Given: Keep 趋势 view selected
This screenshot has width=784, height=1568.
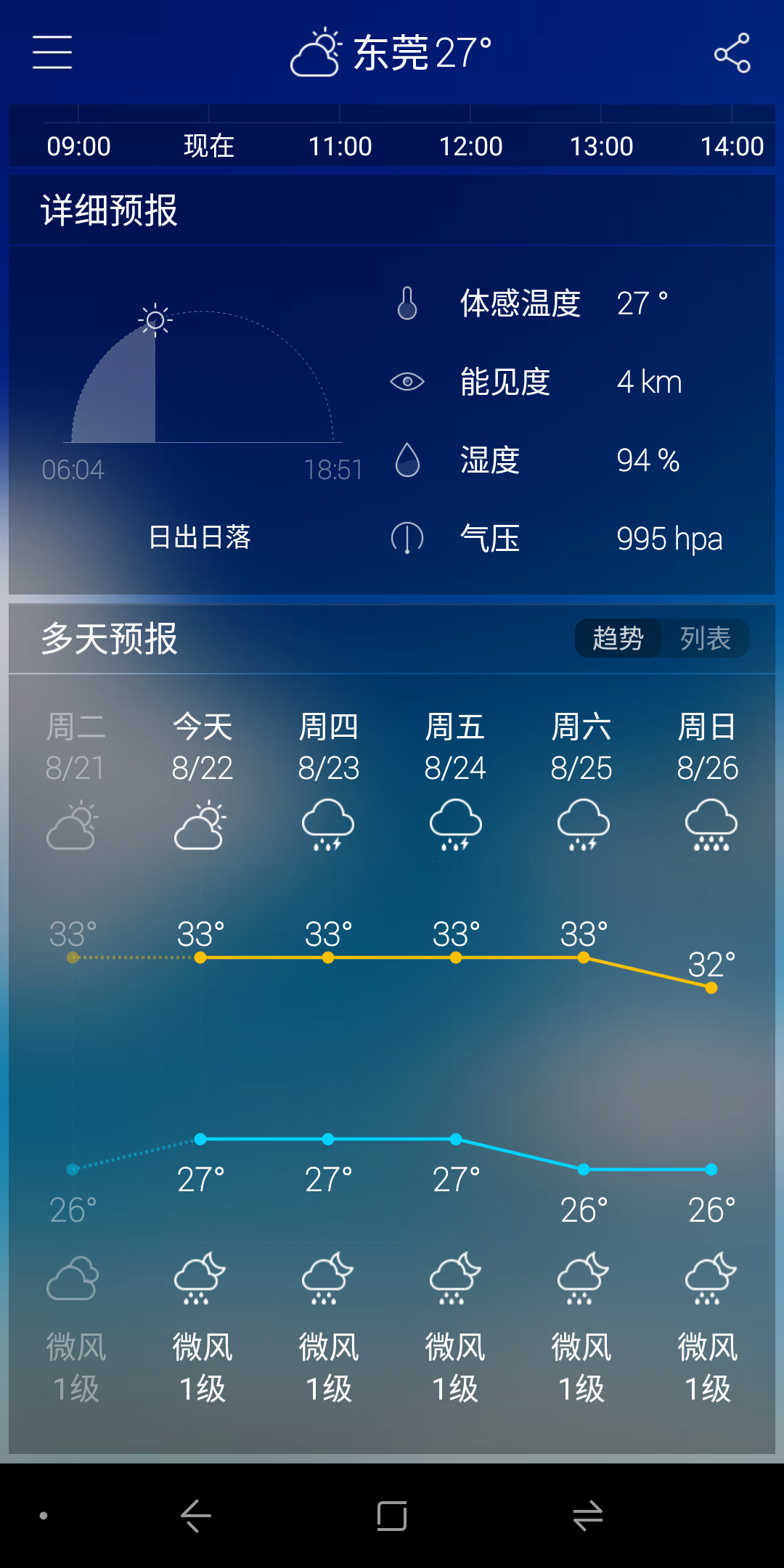Looking at the screenshot, I should tap(618, 637).
